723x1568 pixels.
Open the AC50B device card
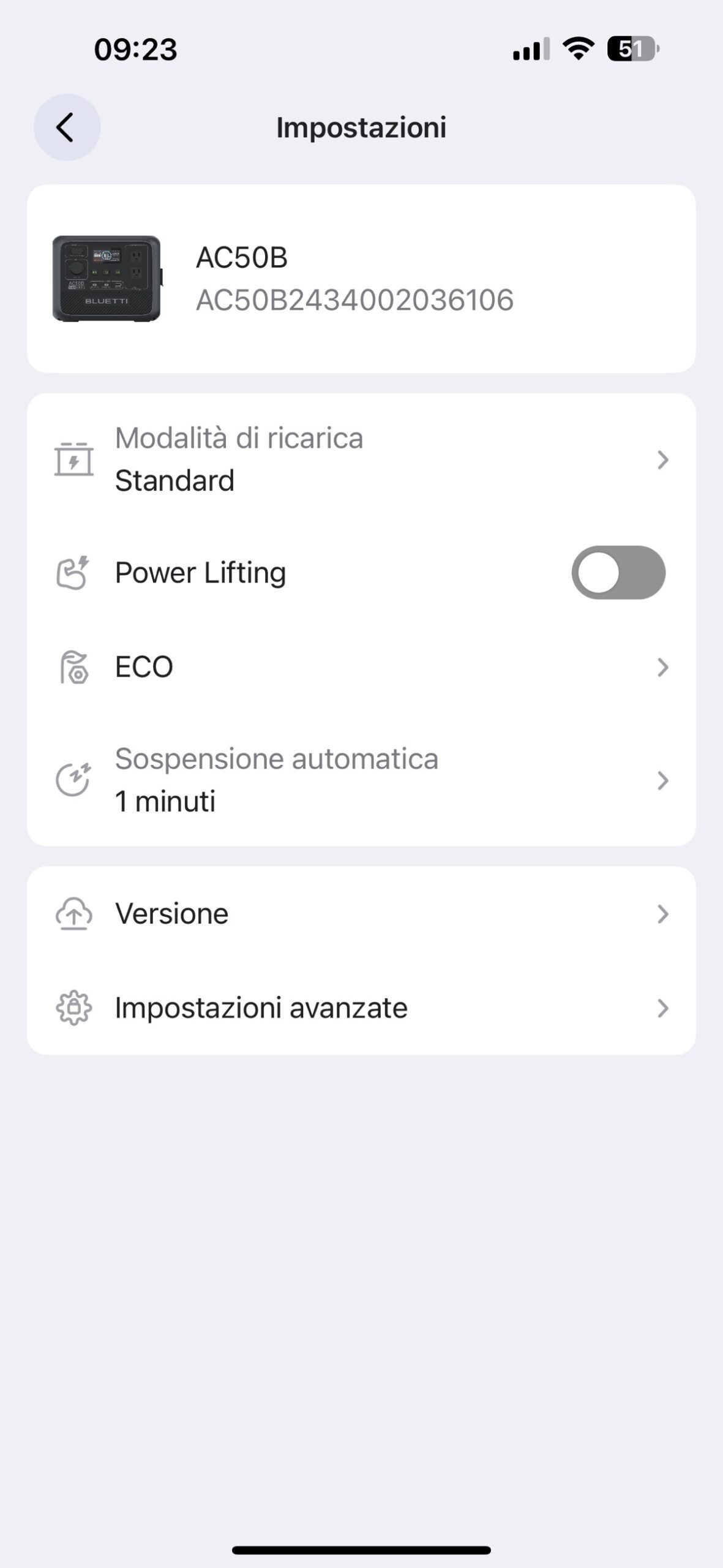361,279
